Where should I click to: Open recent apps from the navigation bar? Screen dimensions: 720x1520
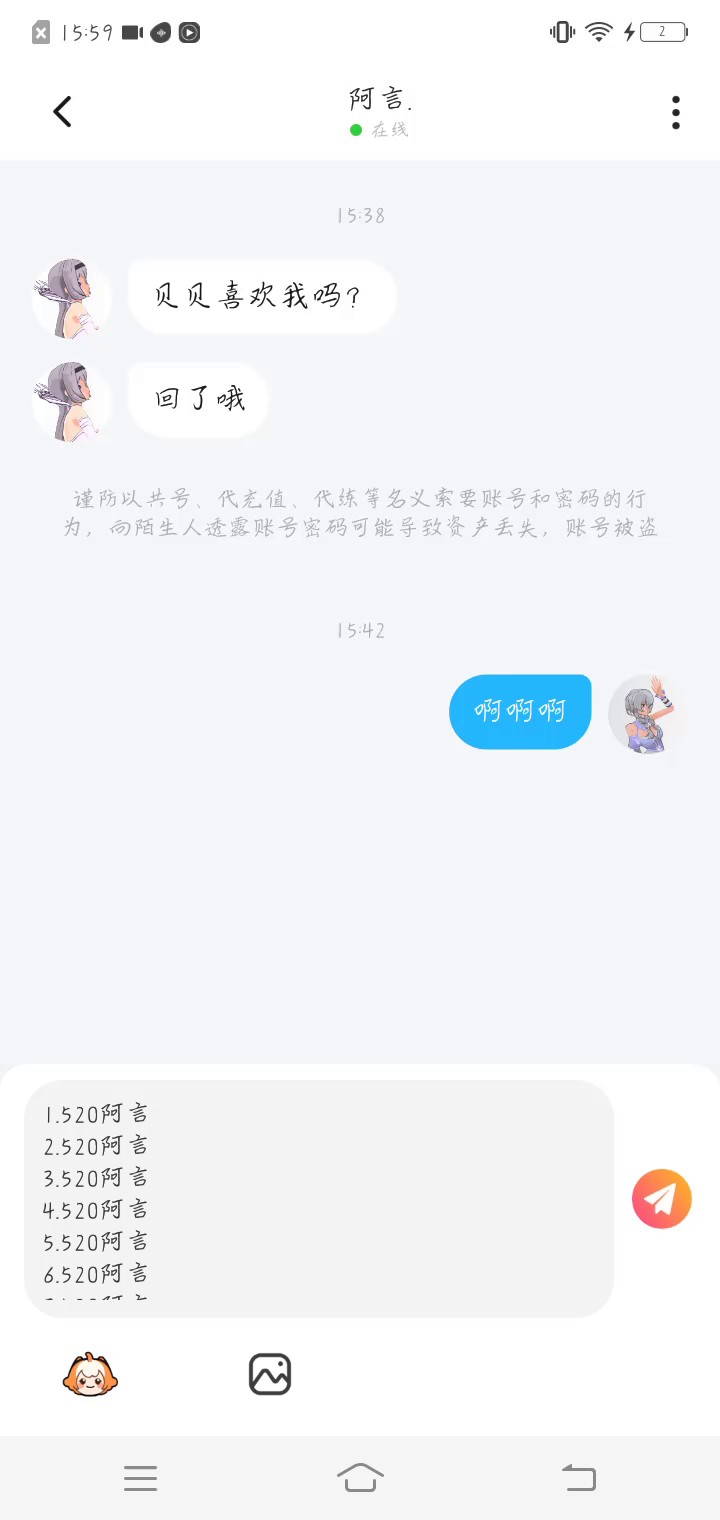(140, 1477)
